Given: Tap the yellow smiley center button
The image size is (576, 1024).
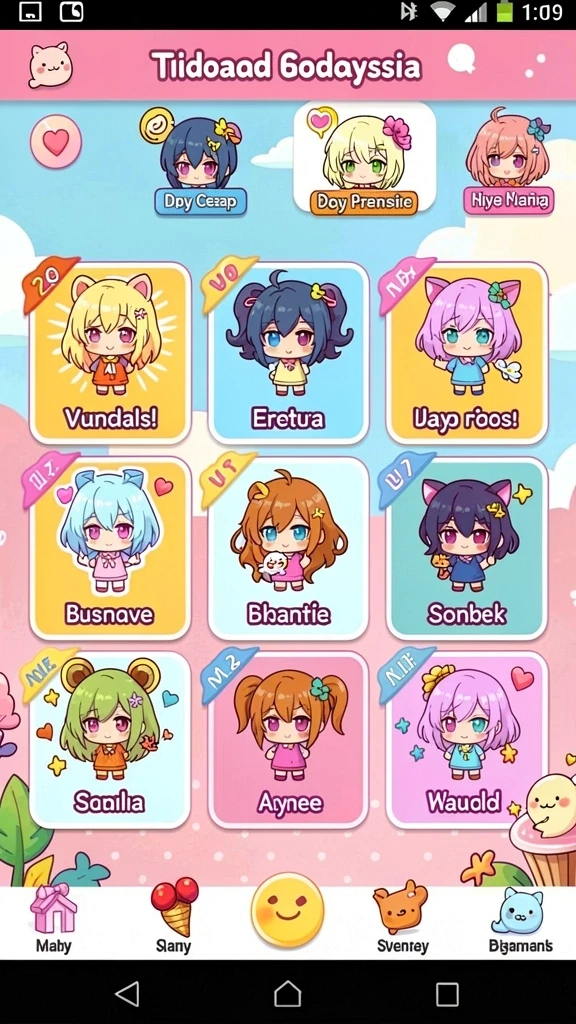Looking at the screenshot, I should pyautogui.click(x=287, y=910).
